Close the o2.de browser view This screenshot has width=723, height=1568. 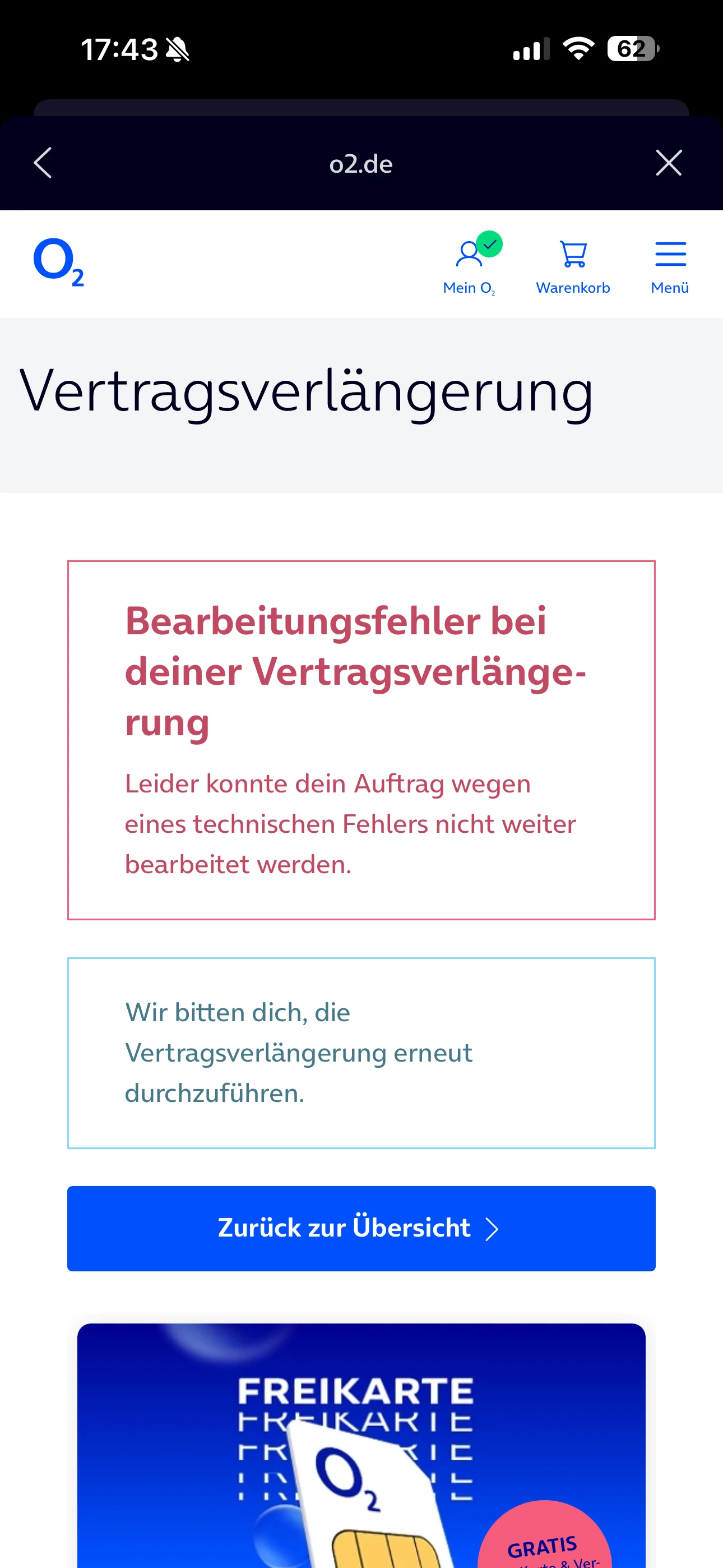pyautogui.click(x=668, y=163)
